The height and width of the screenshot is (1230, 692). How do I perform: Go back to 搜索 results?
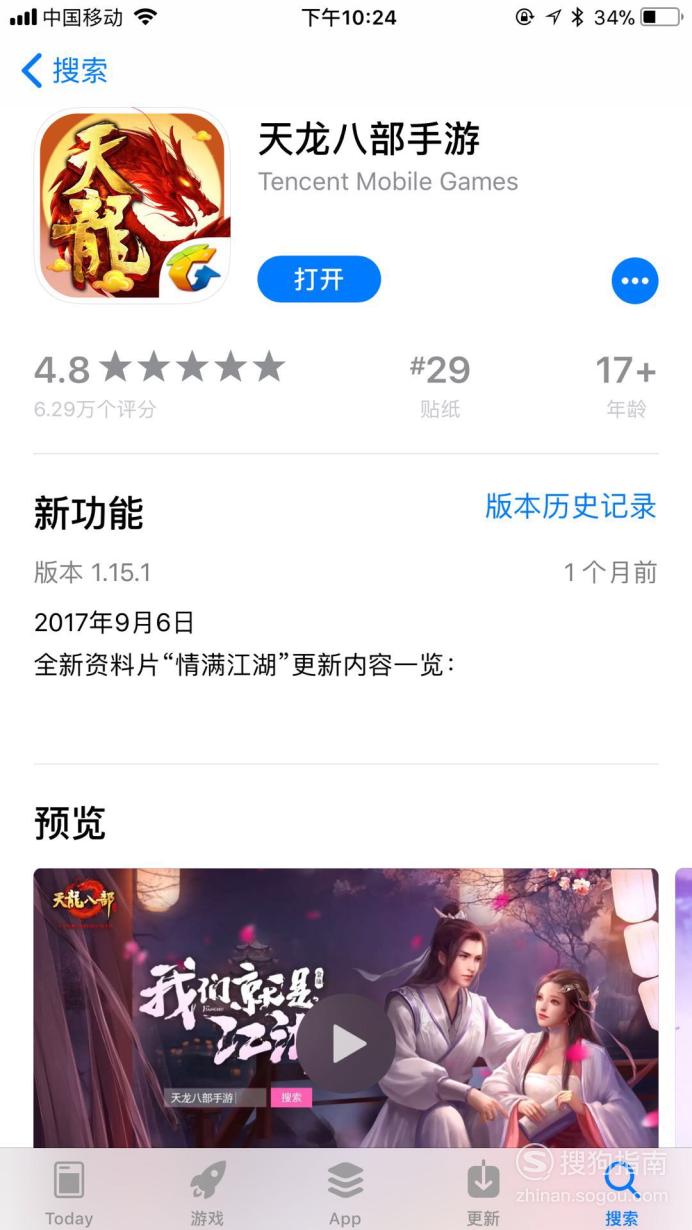[x=64, y=71]
